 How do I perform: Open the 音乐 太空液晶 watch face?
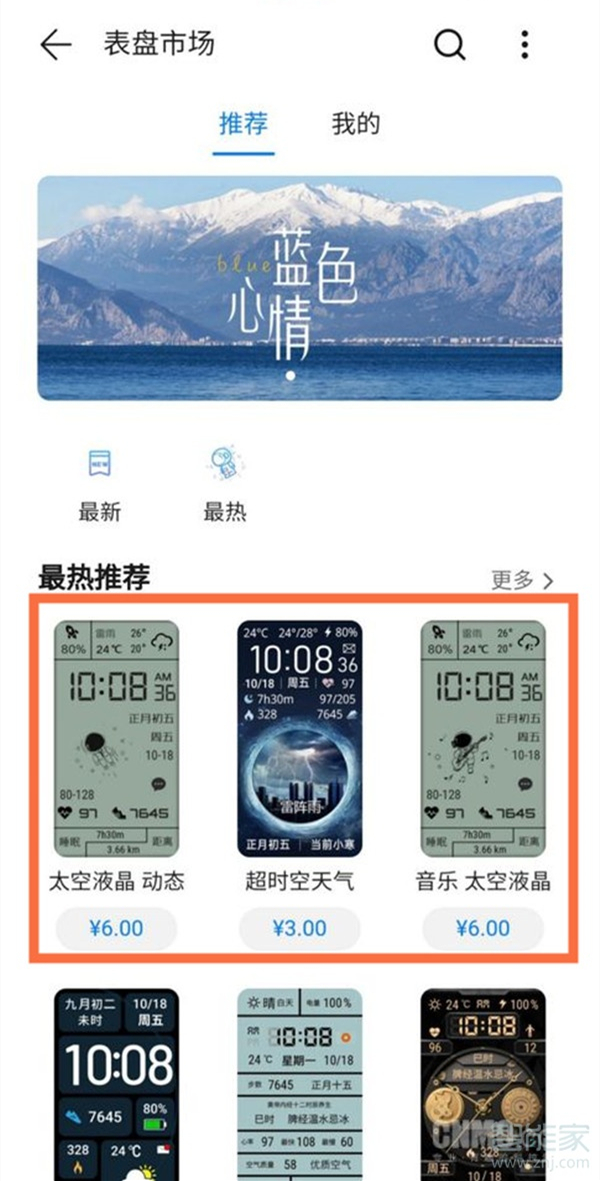click(x=483, y=738)
